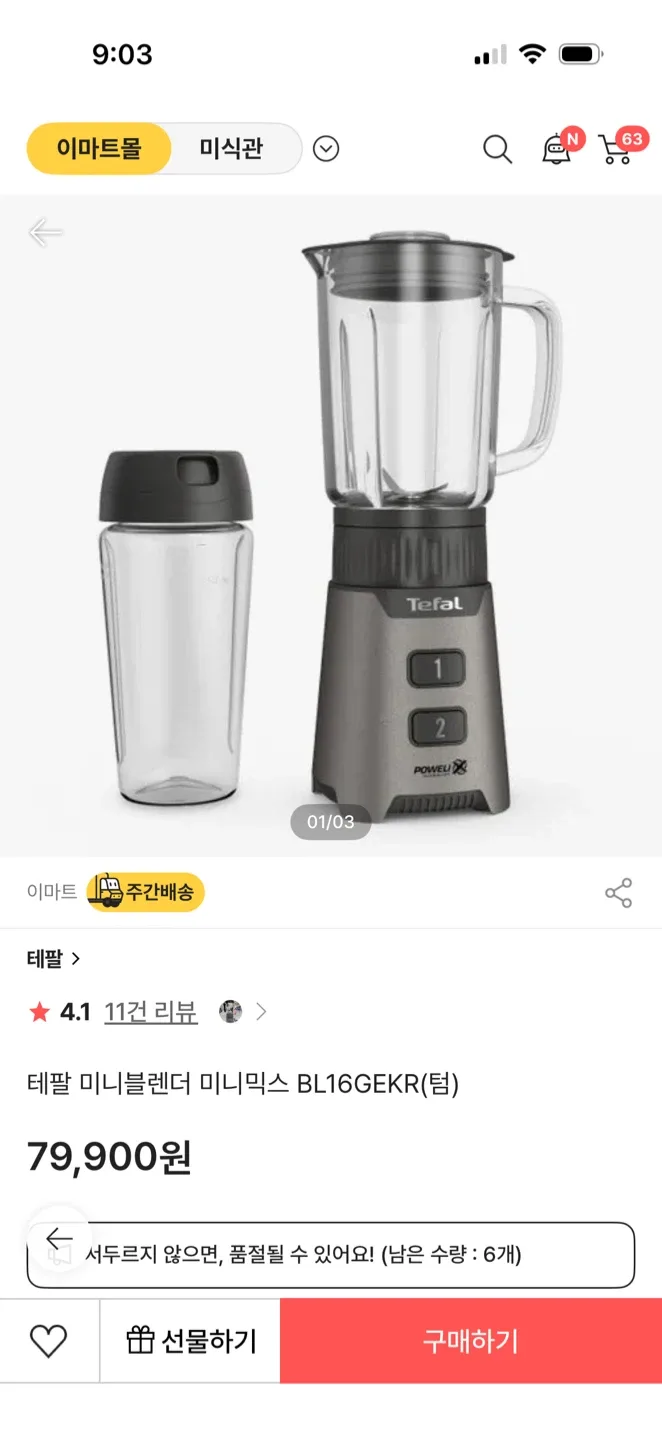This screenshot has height=1440, width=662.
Task: View the 11건 리뷰 reviews
Action: [x=151, y=1012]
